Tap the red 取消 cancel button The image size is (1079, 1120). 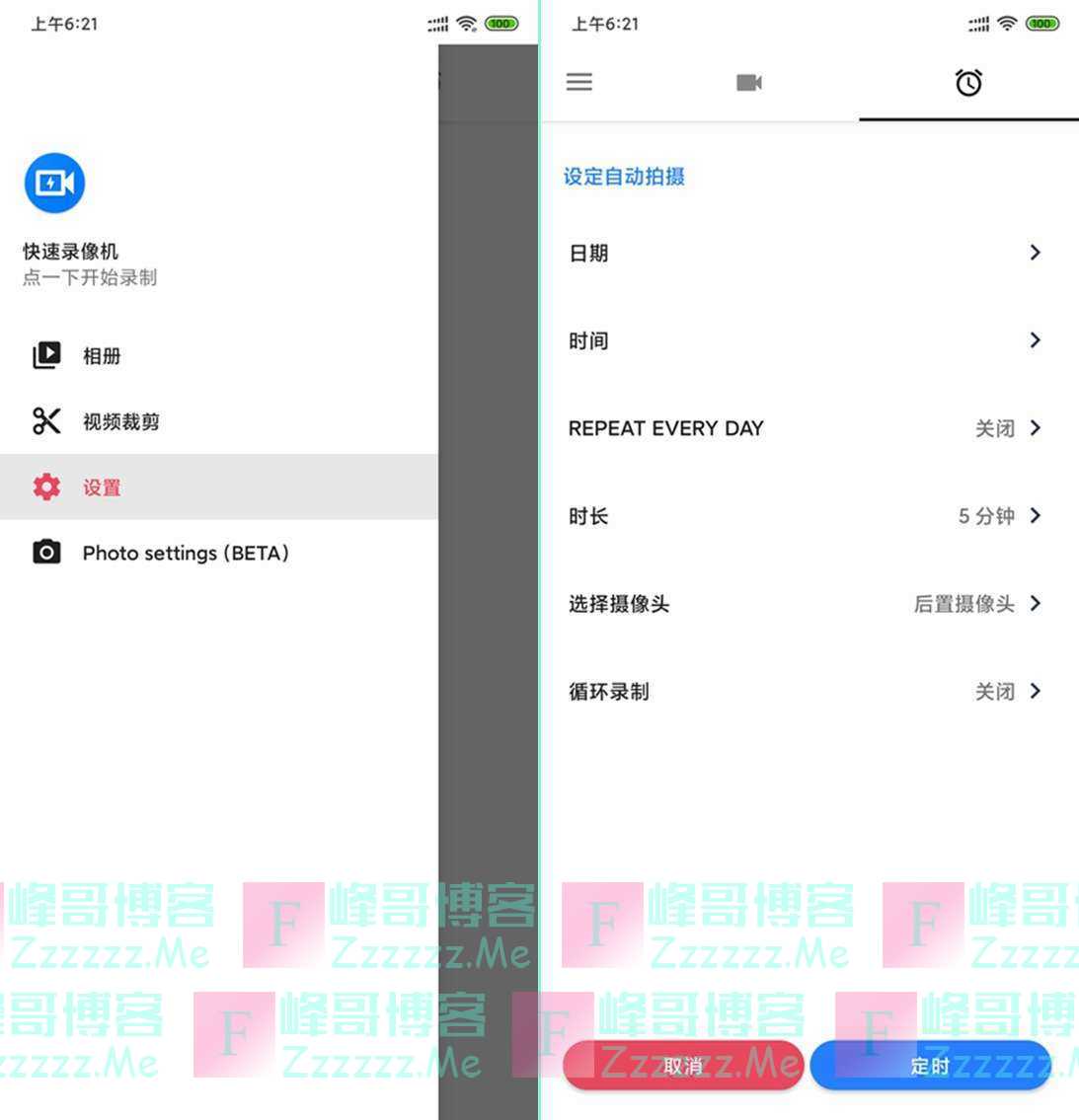(x=683, y=1066)
